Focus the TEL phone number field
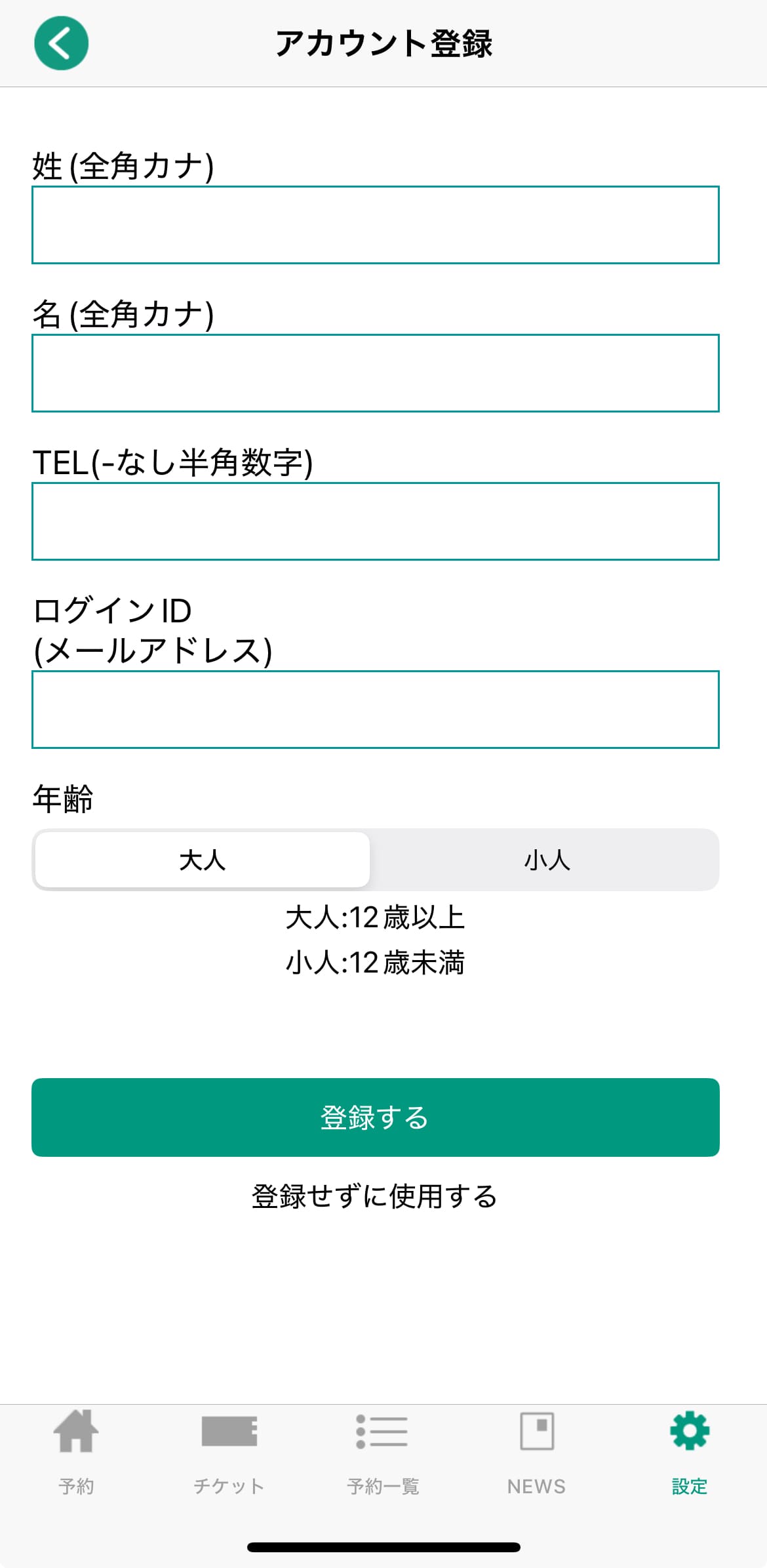This screenshot has width=767, height=1568. 374,521
